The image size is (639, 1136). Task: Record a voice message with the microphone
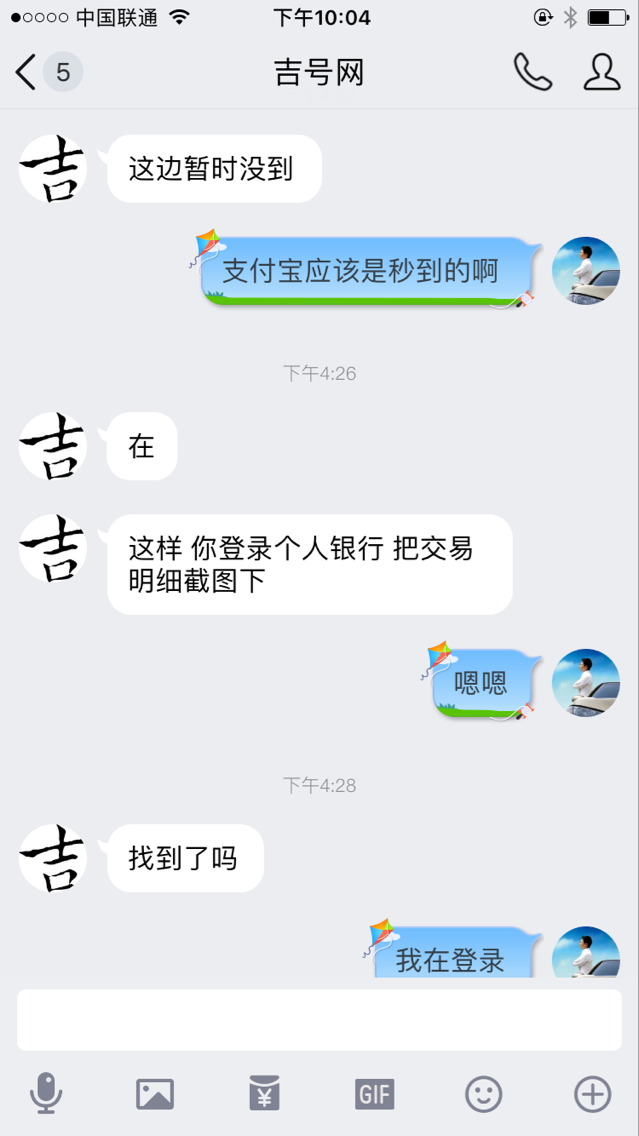[x=46, y=1094]
